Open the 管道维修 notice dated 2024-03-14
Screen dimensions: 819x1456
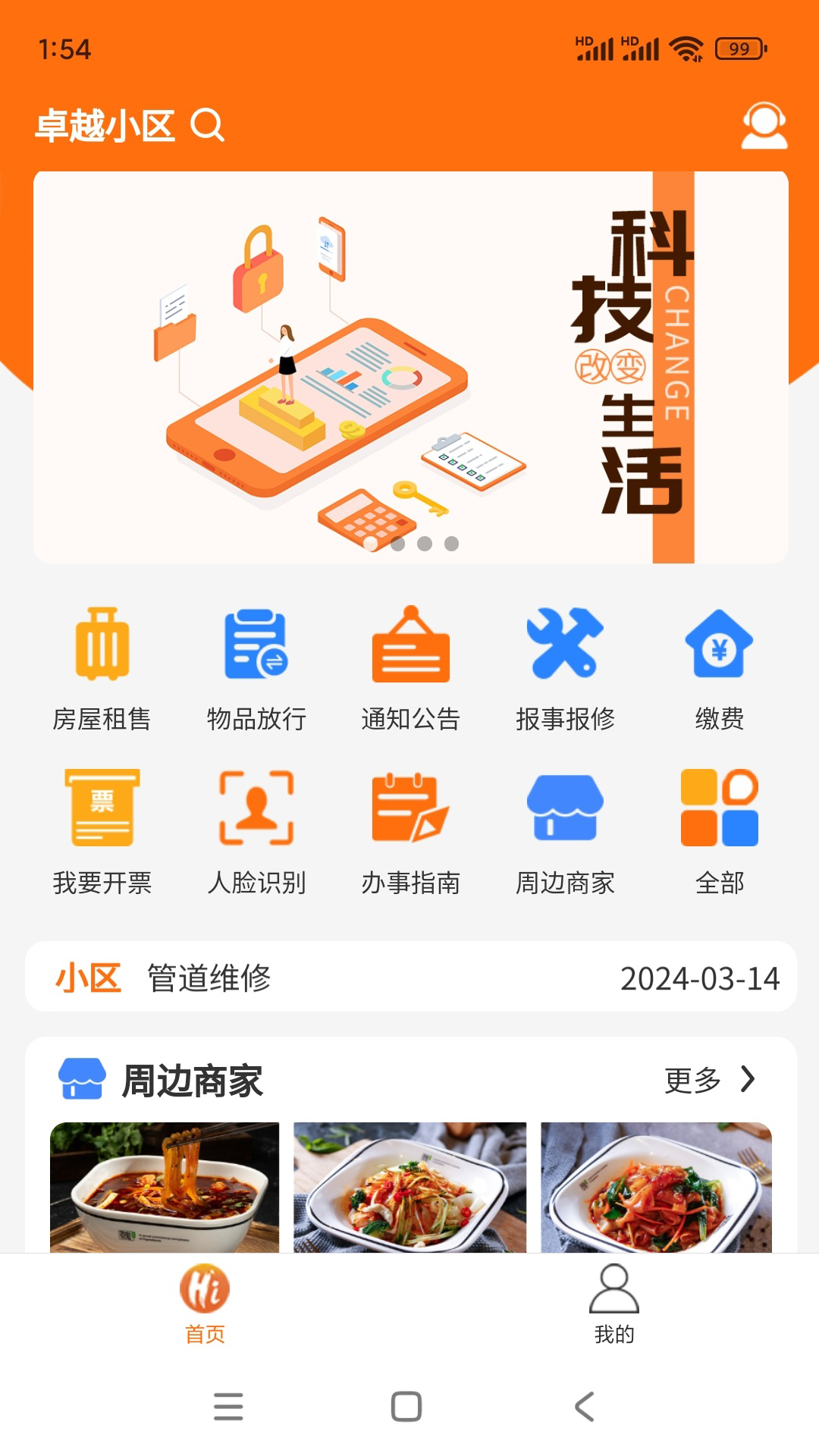[410, 977]
